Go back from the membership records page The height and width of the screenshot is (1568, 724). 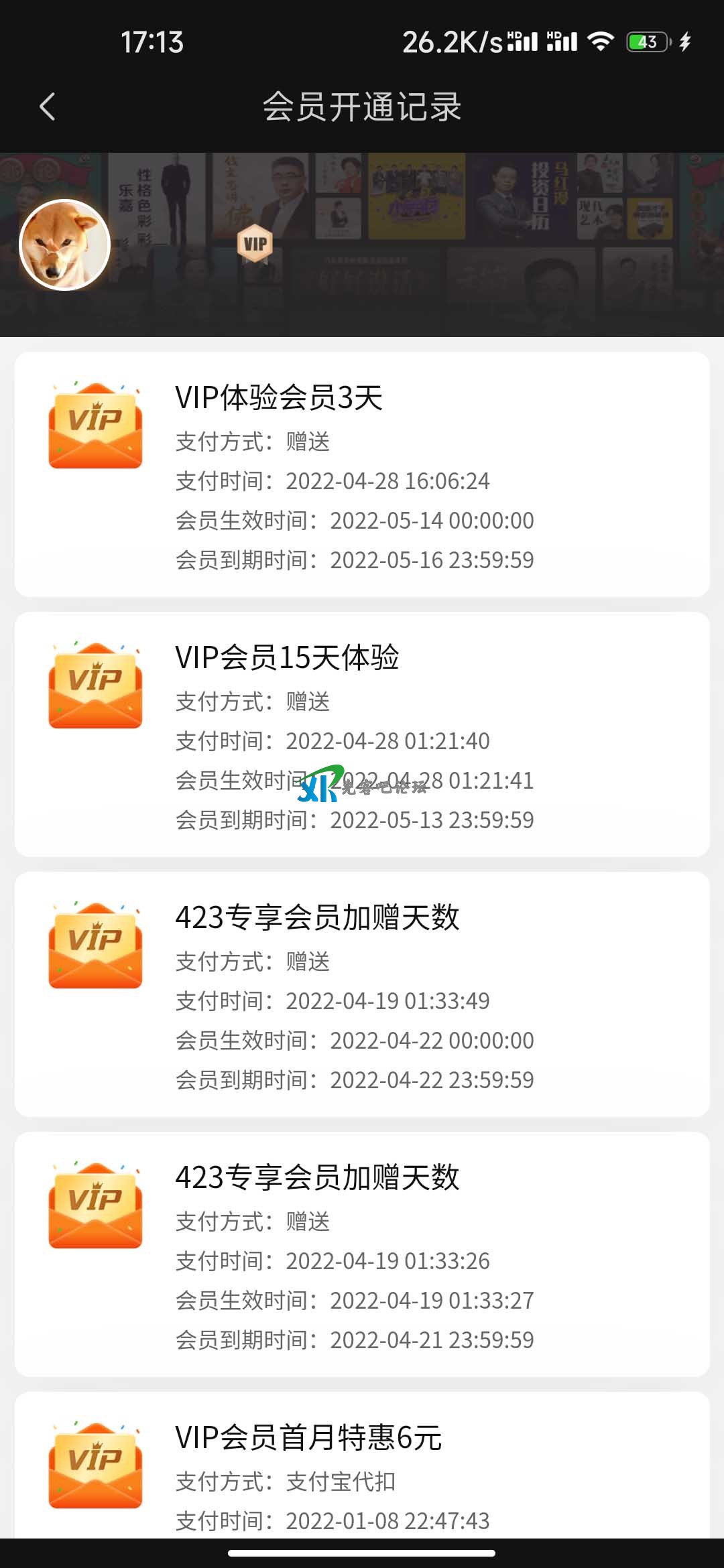click(x=47, y=107)
